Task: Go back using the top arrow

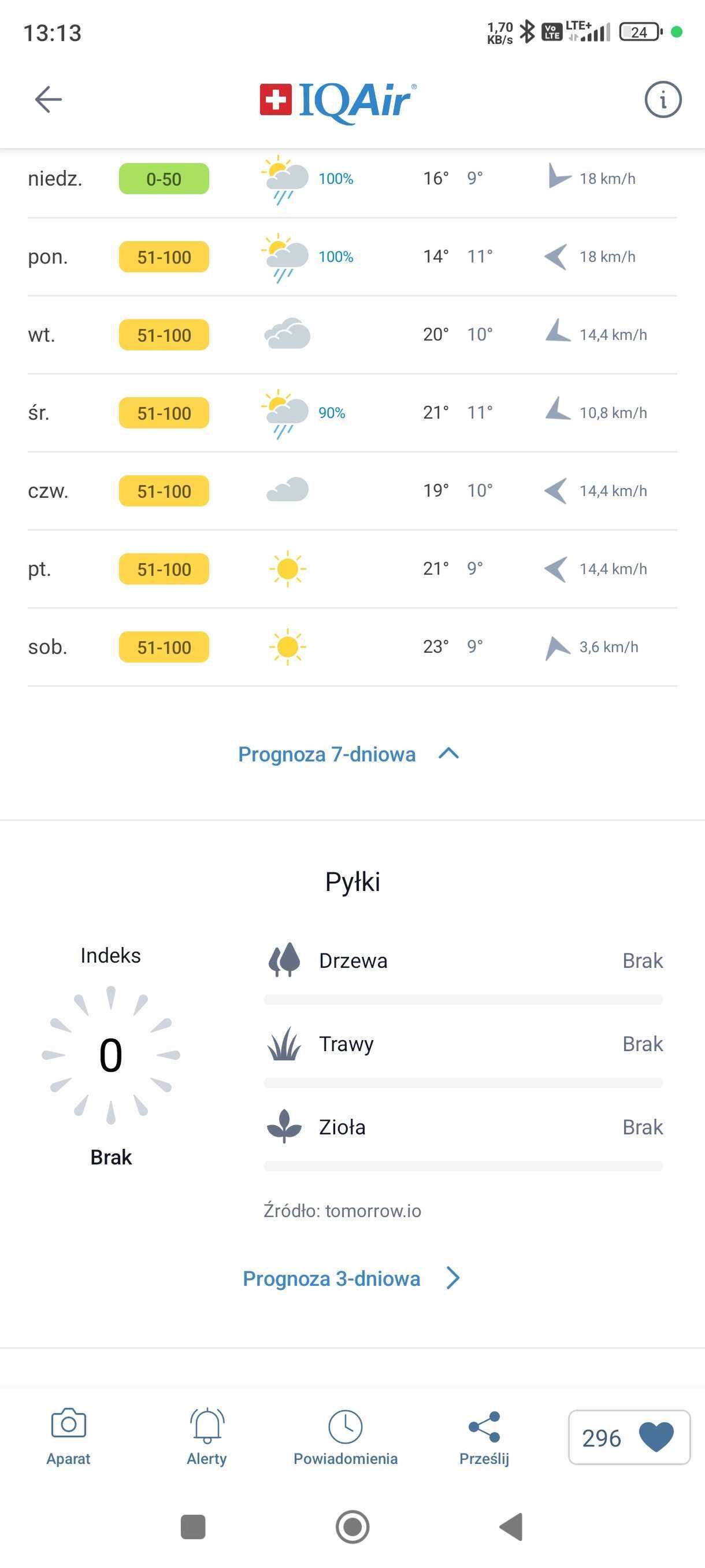Action: click(x=48, y=99)
